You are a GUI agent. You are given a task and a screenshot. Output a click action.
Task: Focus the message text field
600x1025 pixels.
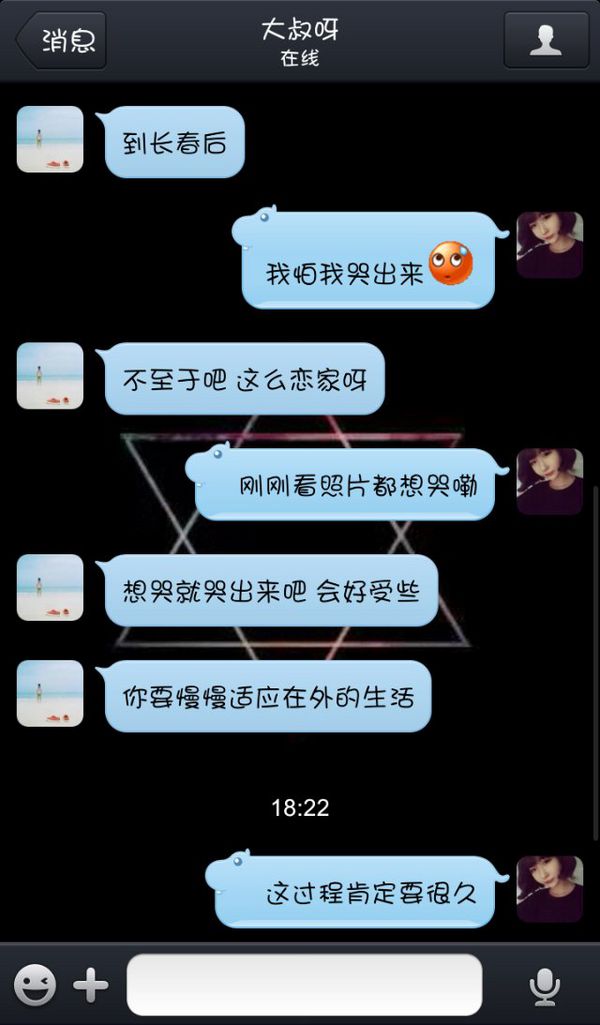coord(305,984)
